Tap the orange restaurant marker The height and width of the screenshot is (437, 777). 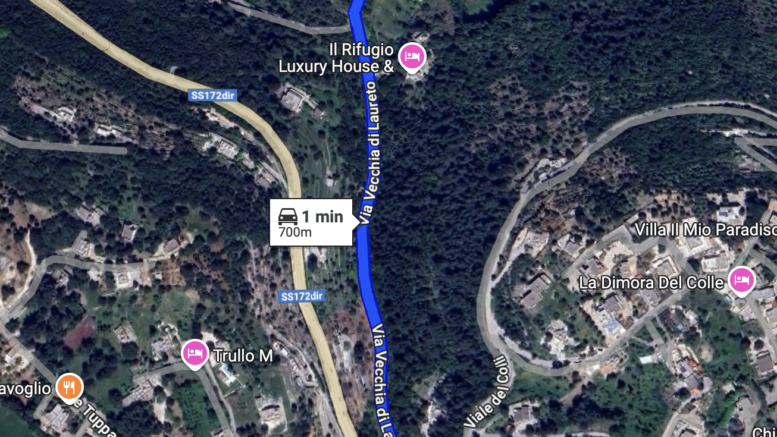(x=69, y=385)
